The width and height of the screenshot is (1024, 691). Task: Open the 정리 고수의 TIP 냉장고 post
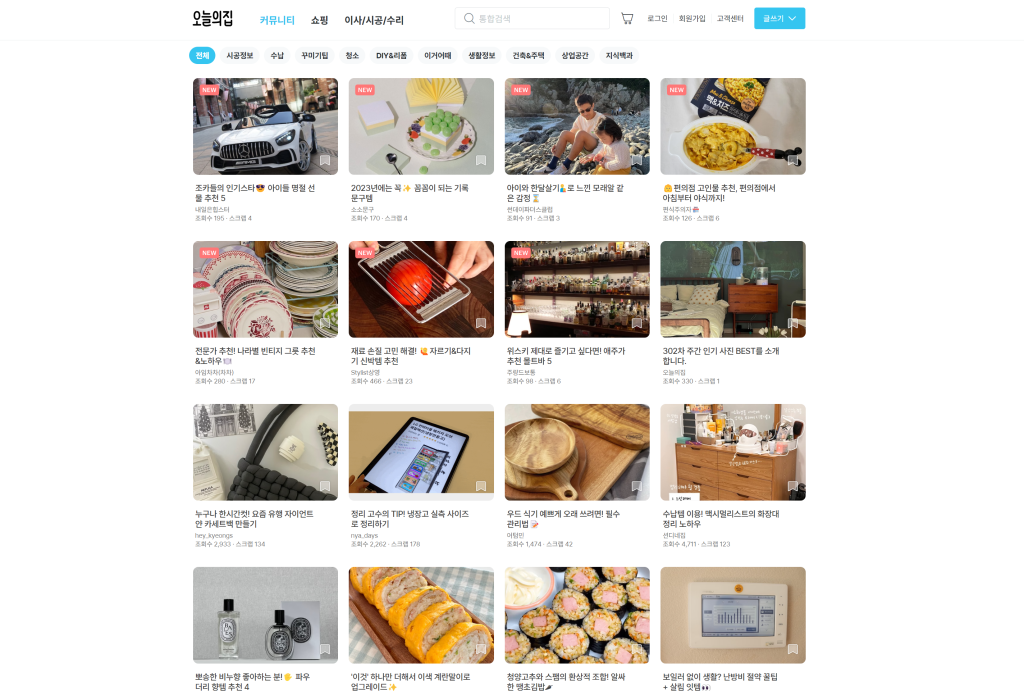(x=421, y=452)
